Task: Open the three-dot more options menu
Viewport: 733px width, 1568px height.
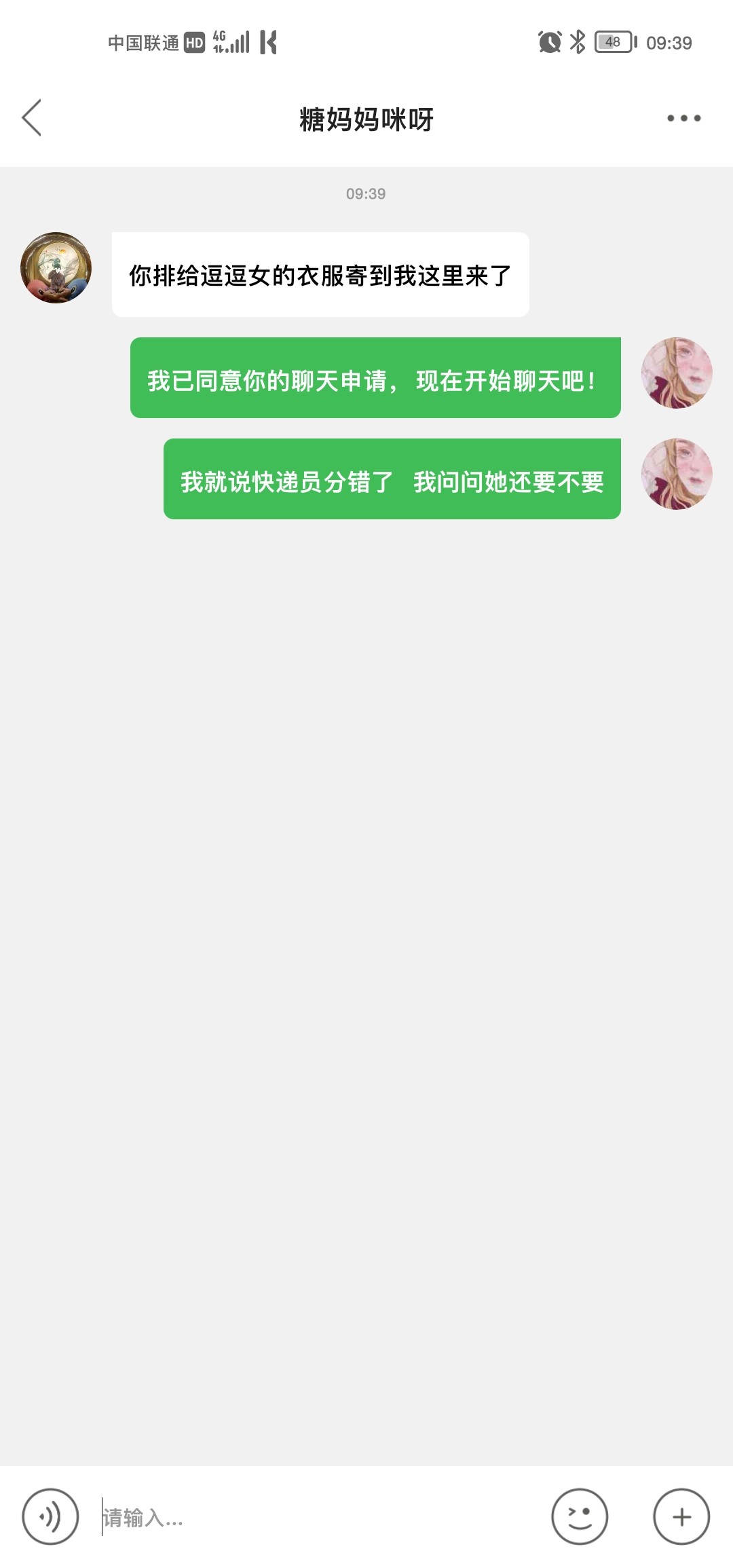Action: (x=683, y=118)
